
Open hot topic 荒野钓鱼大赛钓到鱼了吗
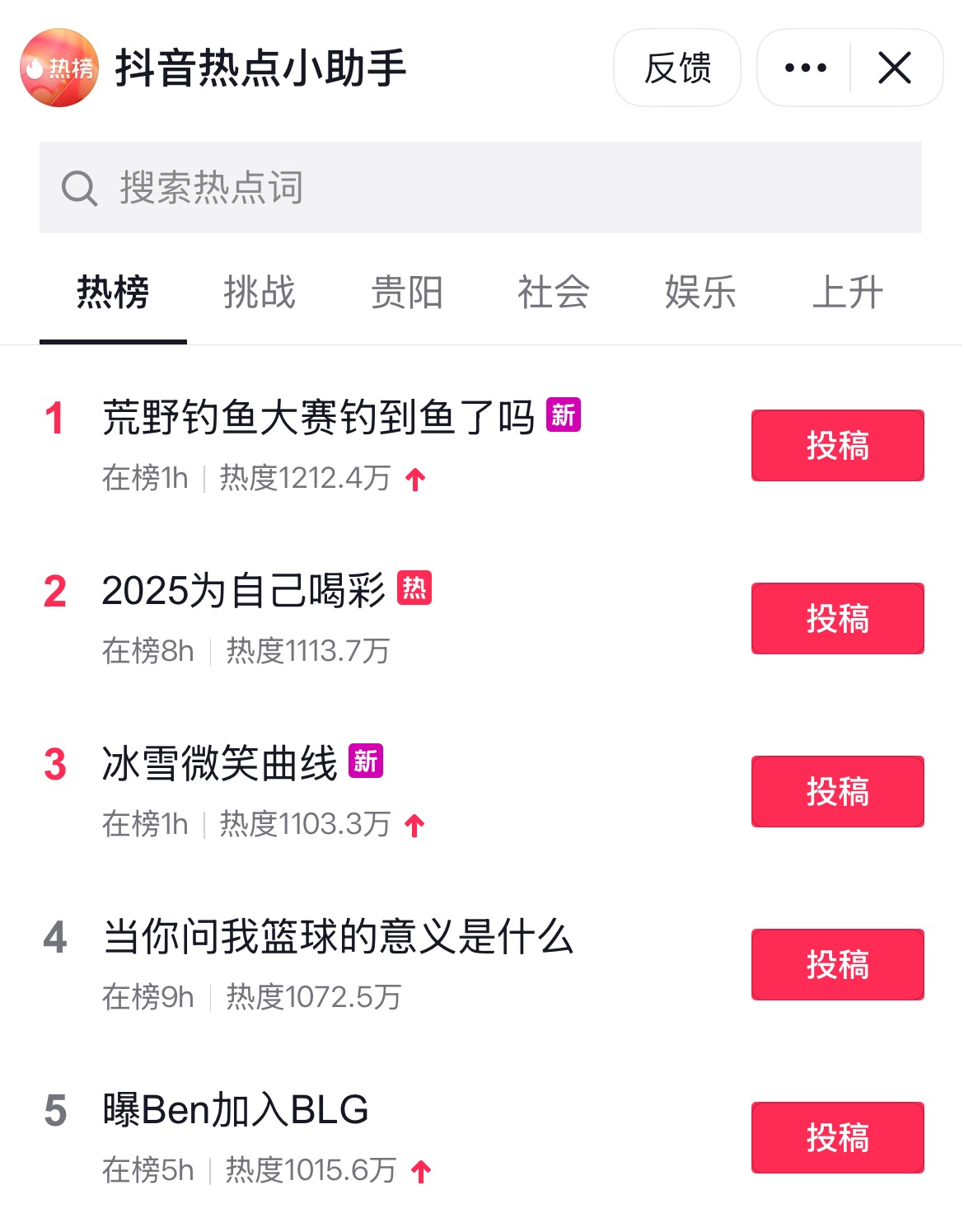click(x=319, y=417)
